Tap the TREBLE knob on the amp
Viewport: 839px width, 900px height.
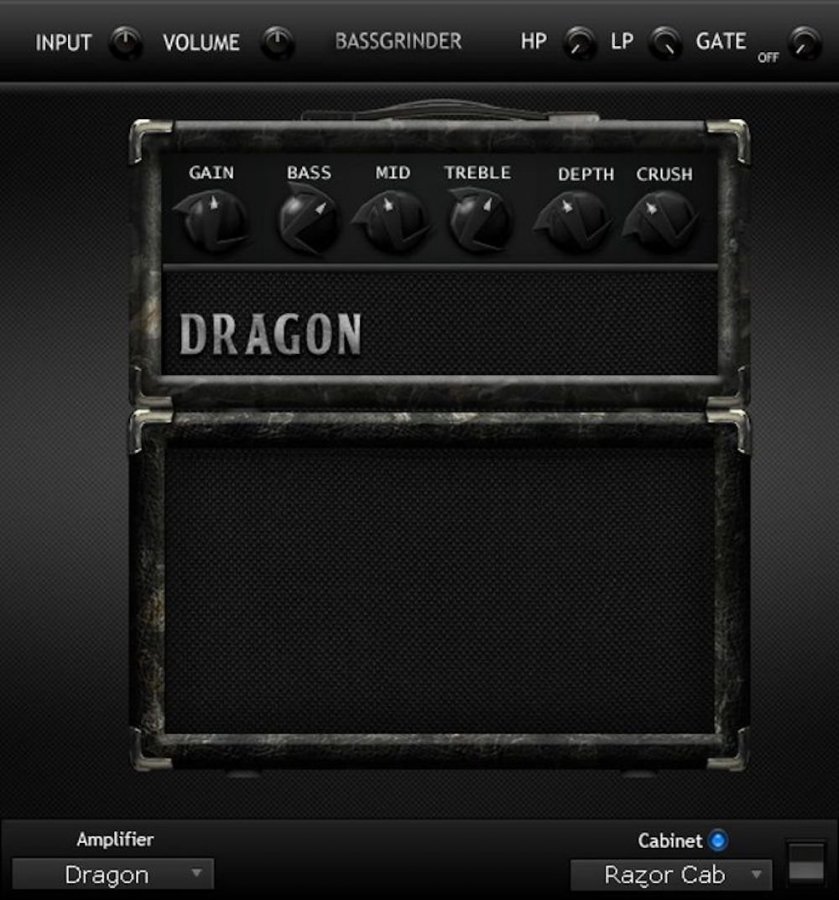pos(478,220)
